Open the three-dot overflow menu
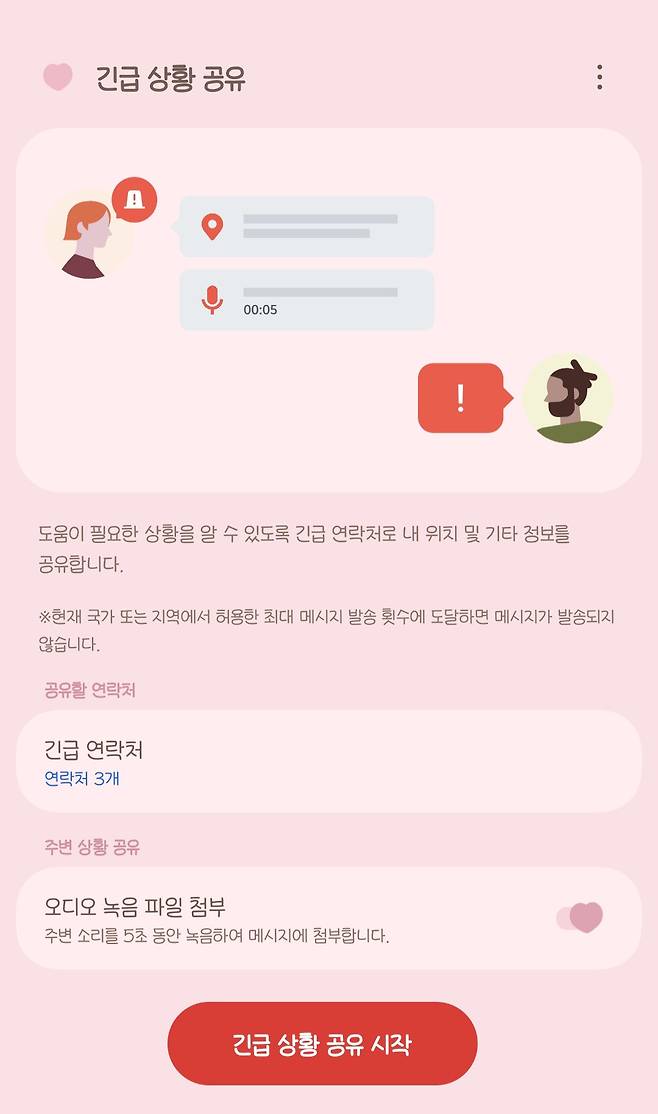 tap(599, 77)
